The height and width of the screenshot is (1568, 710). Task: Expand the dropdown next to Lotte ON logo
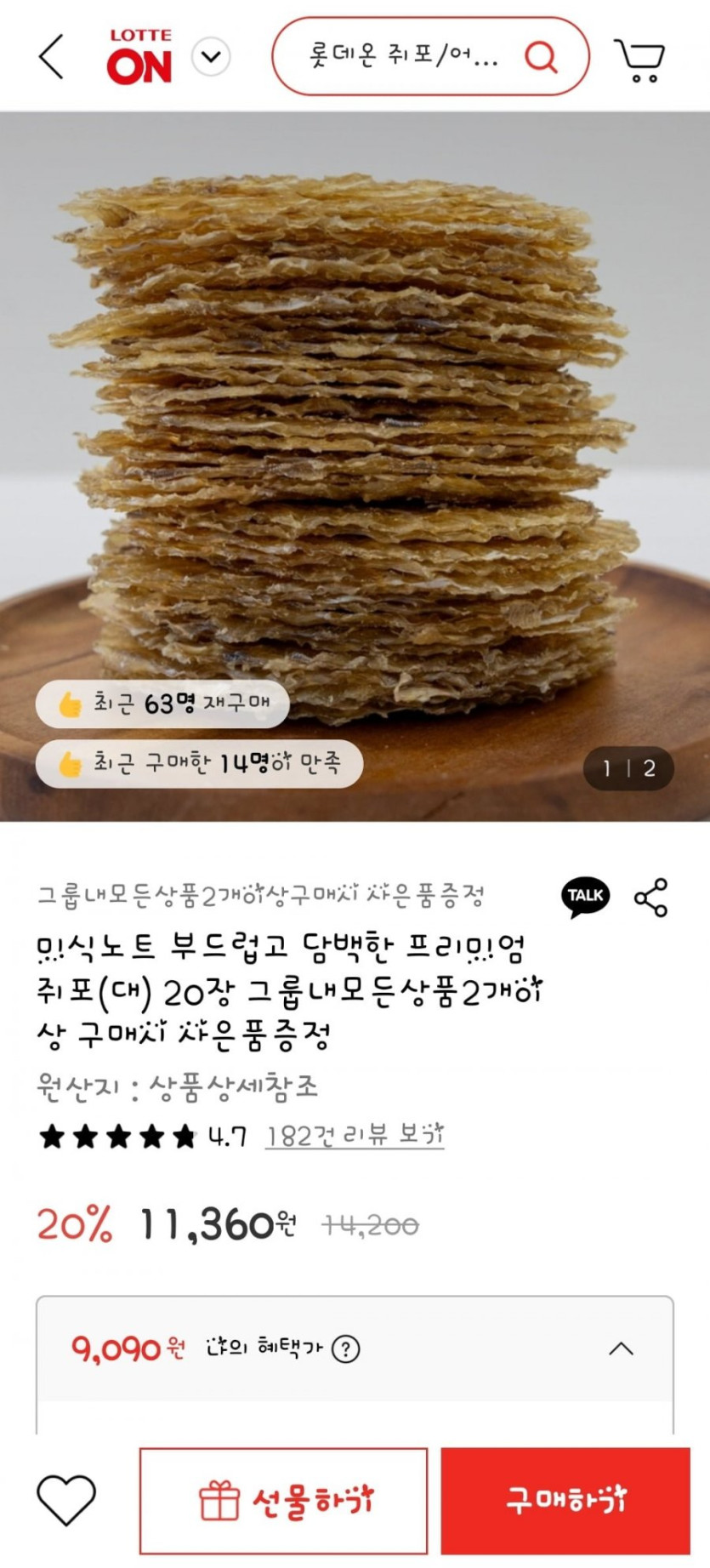(x=211, y=57)
